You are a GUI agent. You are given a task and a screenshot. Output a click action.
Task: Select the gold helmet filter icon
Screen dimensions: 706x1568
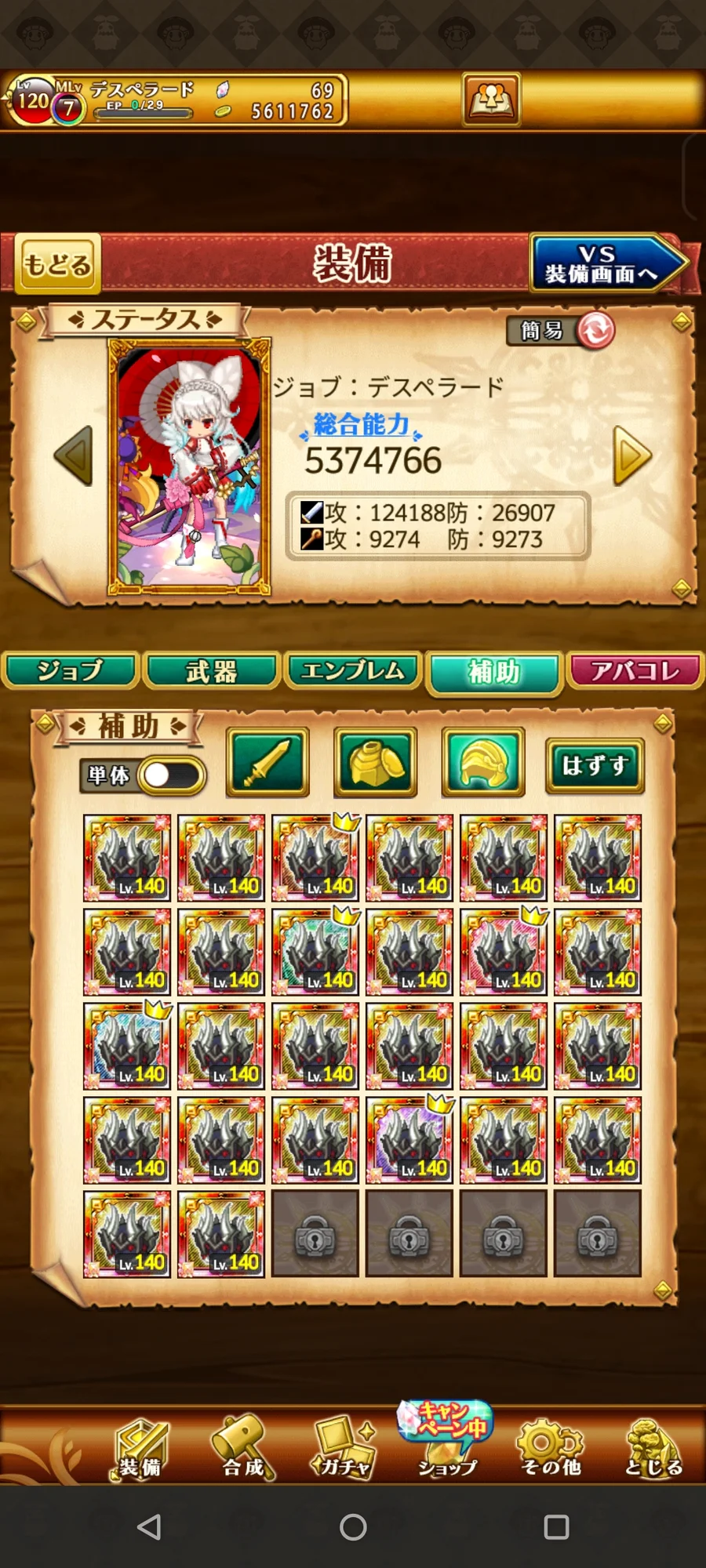pyautogui.click(x=483, y=762)
